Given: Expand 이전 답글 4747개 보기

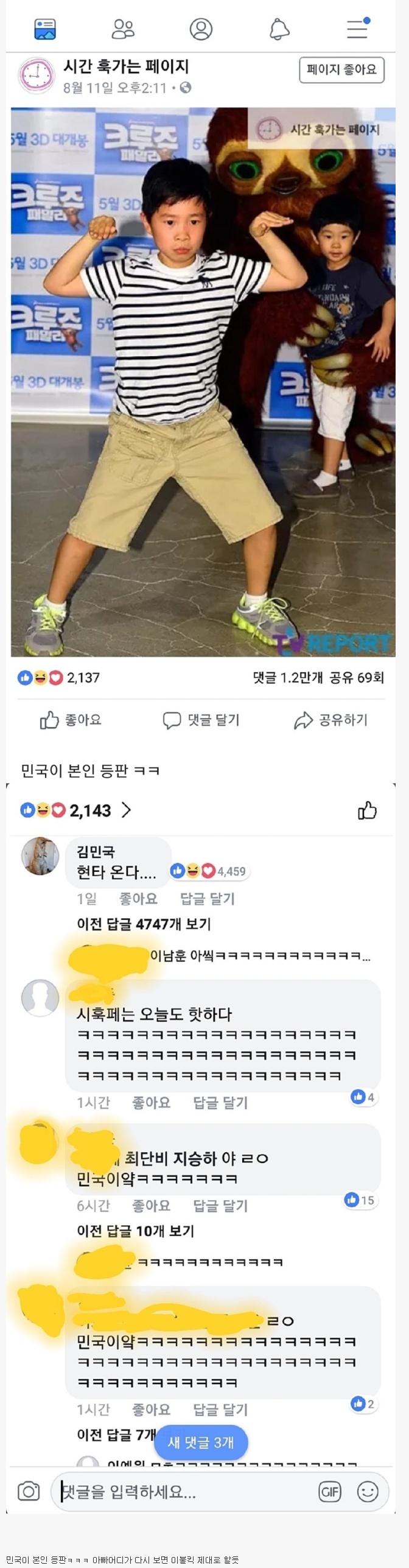Looking at the screenshot, I should pyautogui.click(x=144, y=924).
